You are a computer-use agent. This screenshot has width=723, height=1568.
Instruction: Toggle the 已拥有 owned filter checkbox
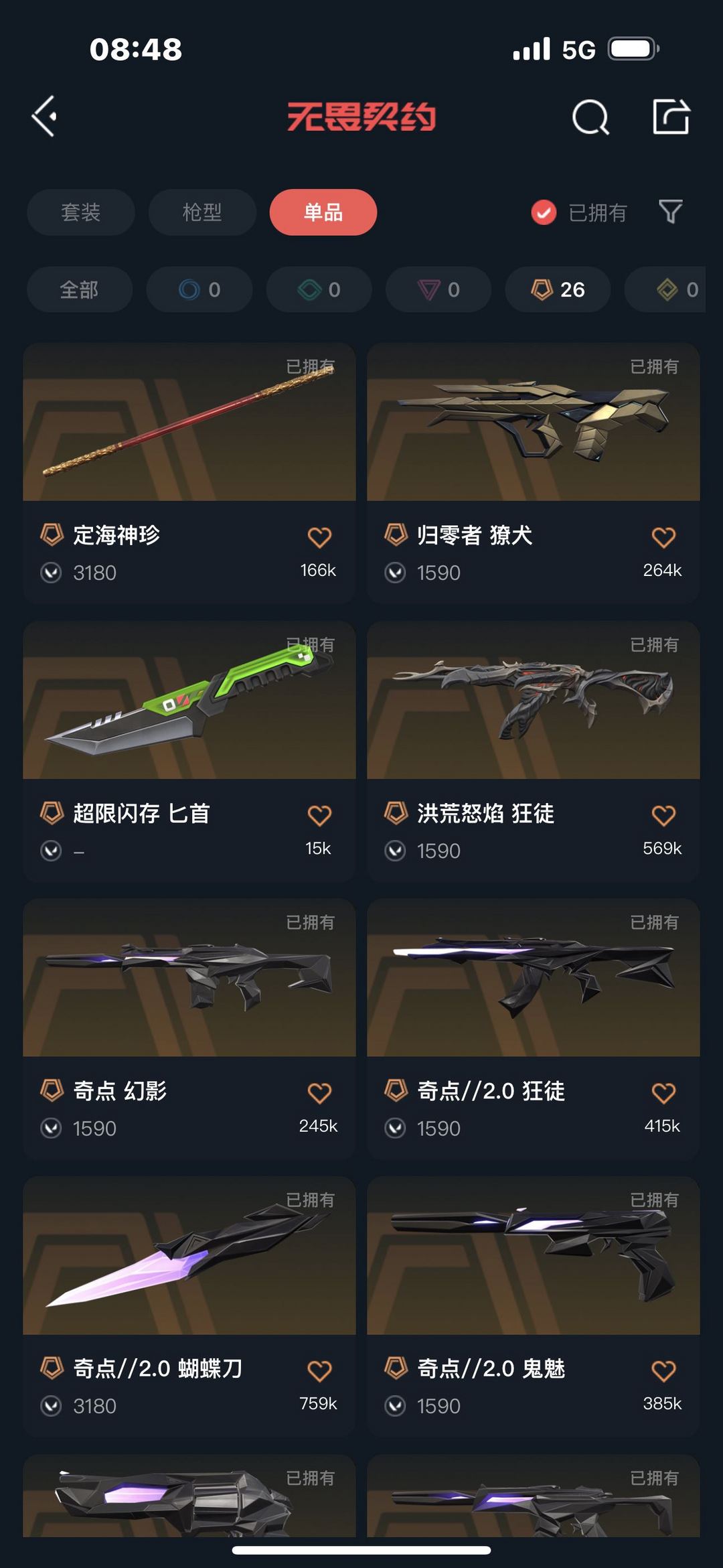(x=544, y=212)
